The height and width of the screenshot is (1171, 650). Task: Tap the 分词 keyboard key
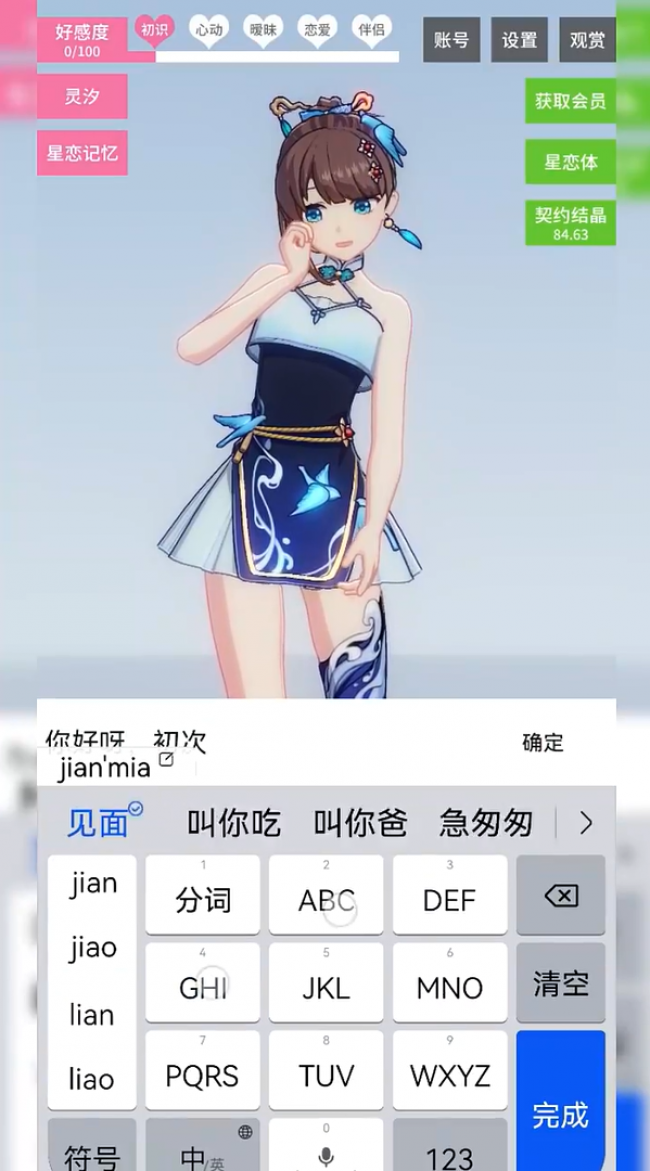203,897
